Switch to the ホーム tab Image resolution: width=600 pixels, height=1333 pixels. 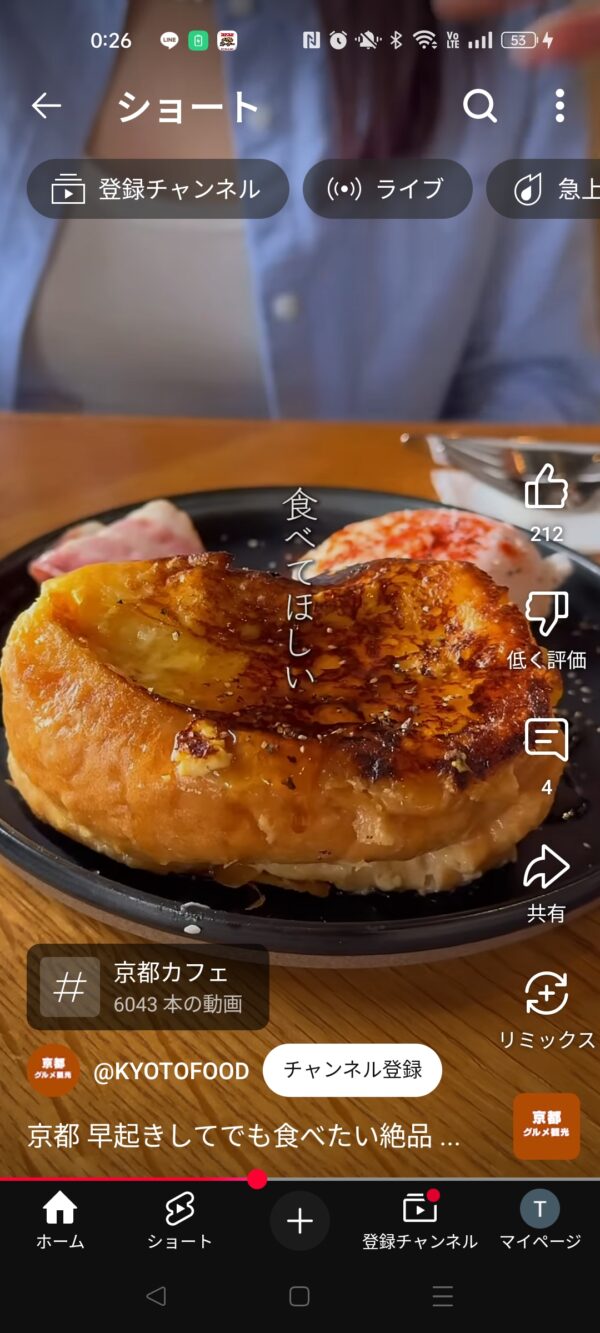(60, 1221)
